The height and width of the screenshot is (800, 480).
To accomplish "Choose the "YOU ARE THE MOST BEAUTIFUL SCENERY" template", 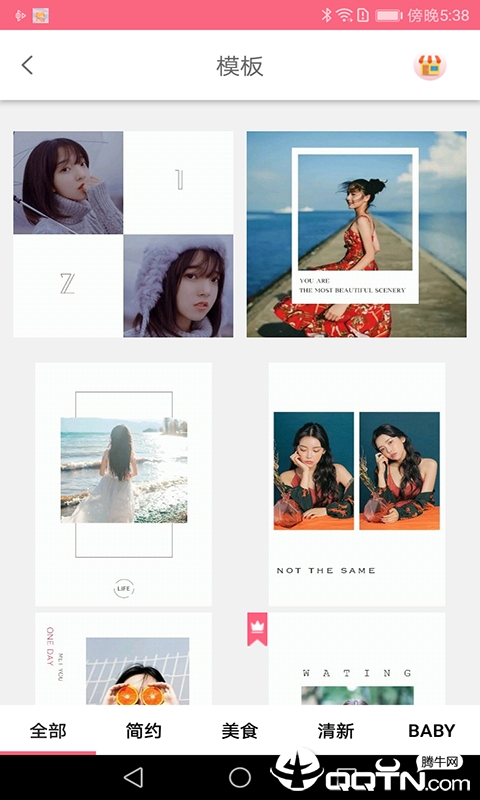I will [x=357, y=234].
